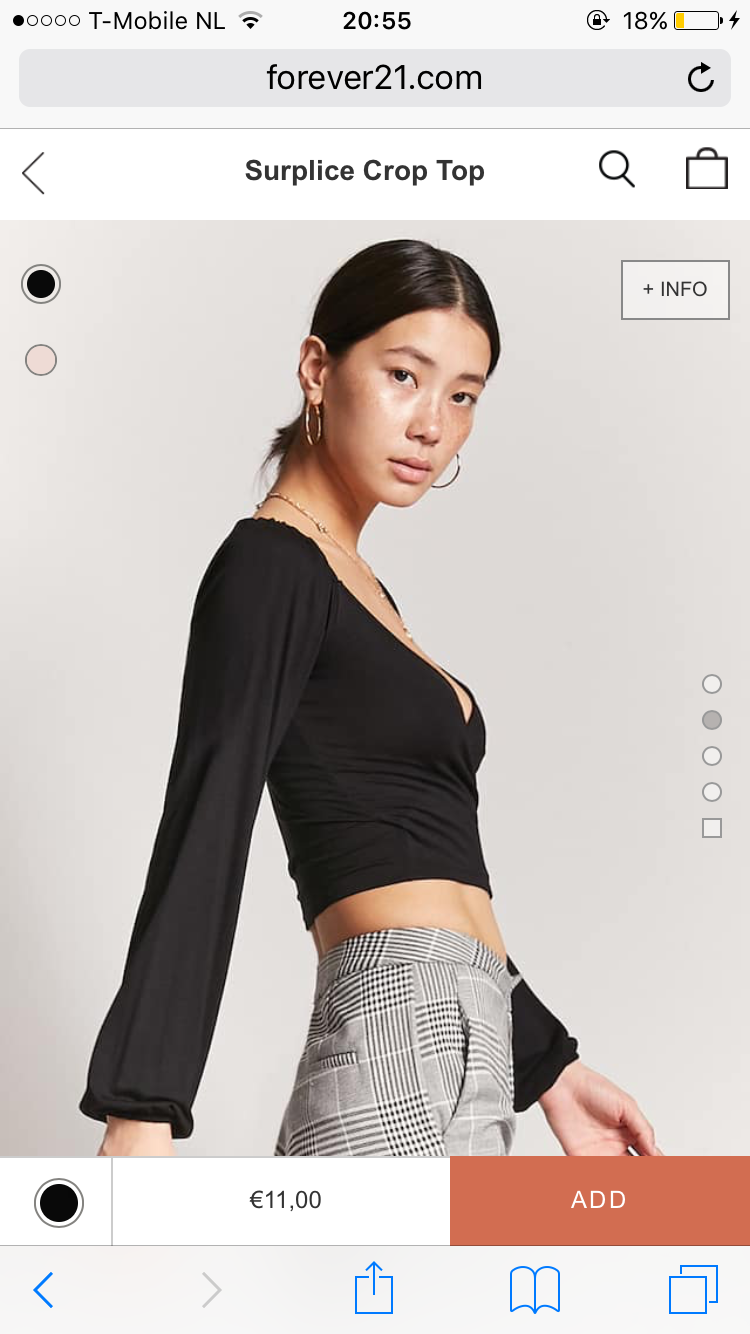This screenshot has height=1334, width=750.
Task: Go back in Safari browser history
Action: [x=42, y=1290]
